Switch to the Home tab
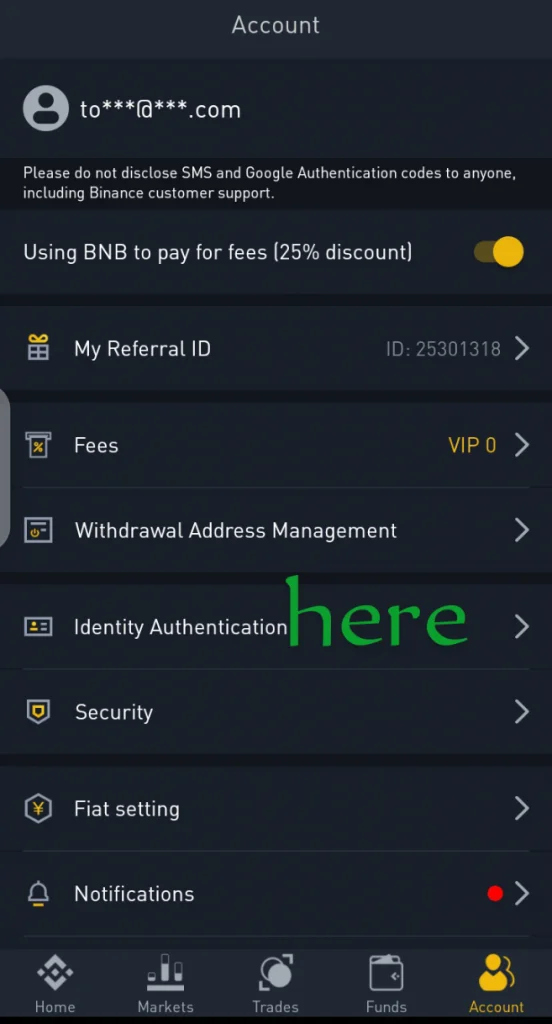This screenshot has width=552, height=1024. click(55, 984)
